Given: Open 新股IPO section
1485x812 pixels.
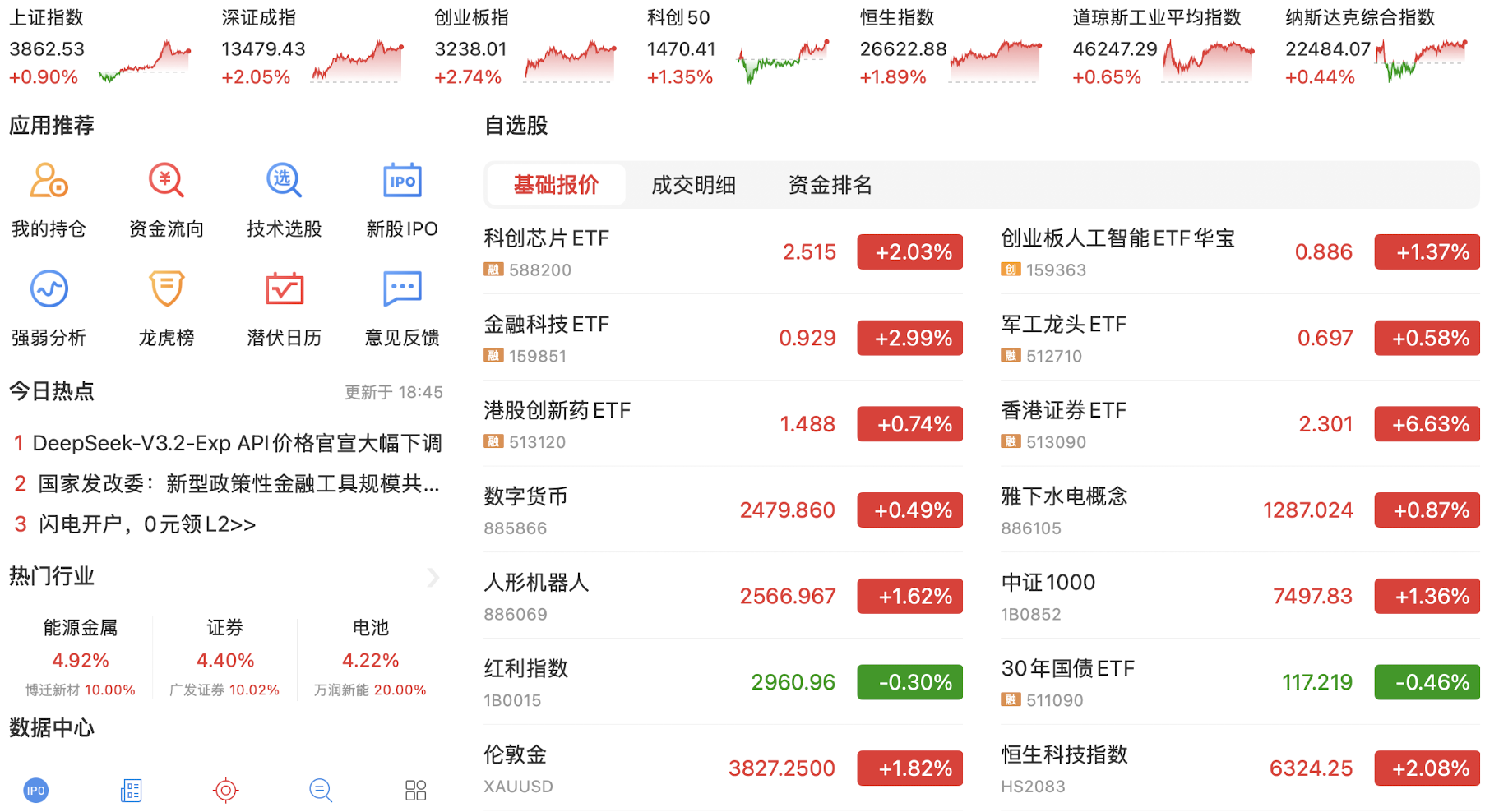Looking at the screenshot, I should [402, 200].
